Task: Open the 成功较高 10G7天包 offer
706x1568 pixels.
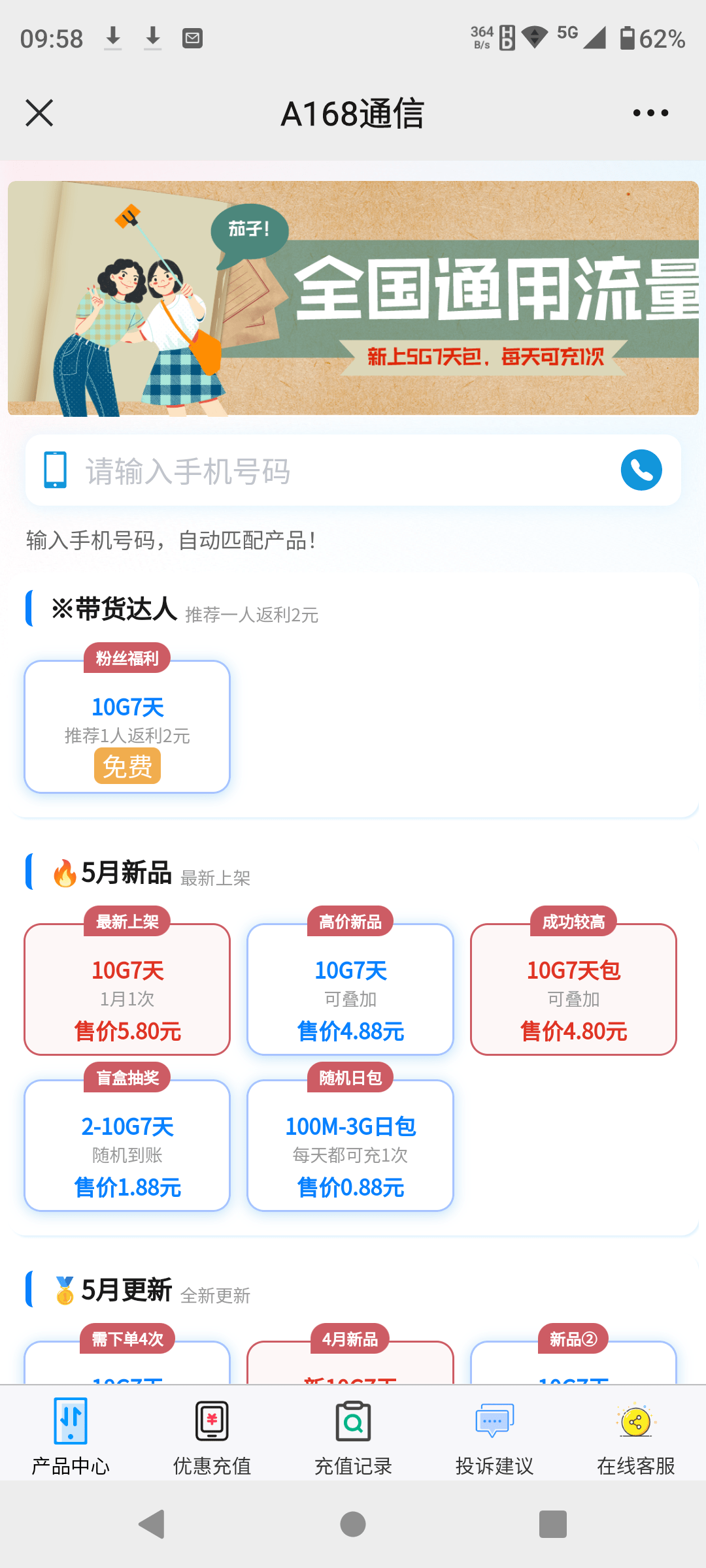Action: (573, 988)
